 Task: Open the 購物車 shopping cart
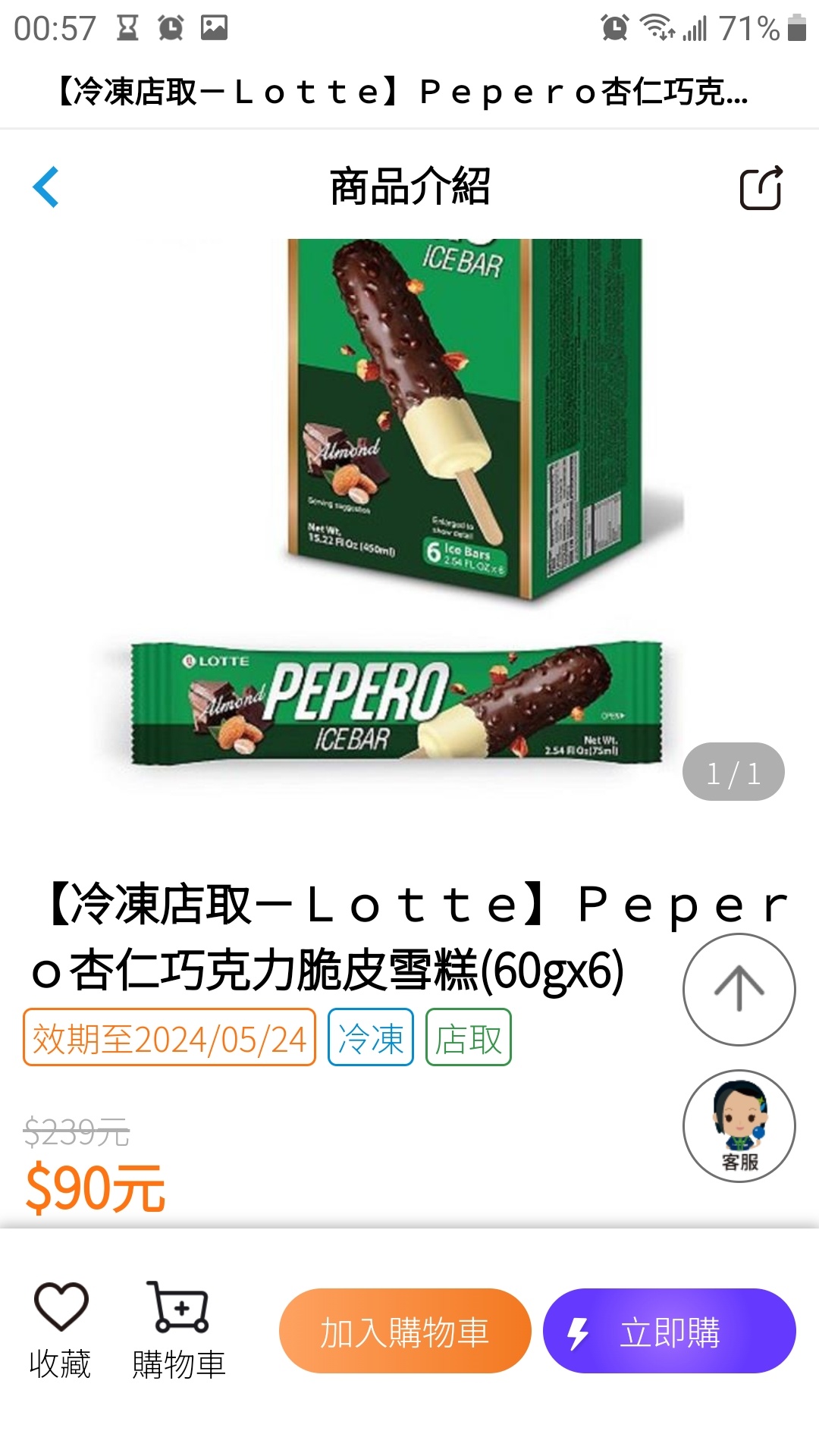180,1329
